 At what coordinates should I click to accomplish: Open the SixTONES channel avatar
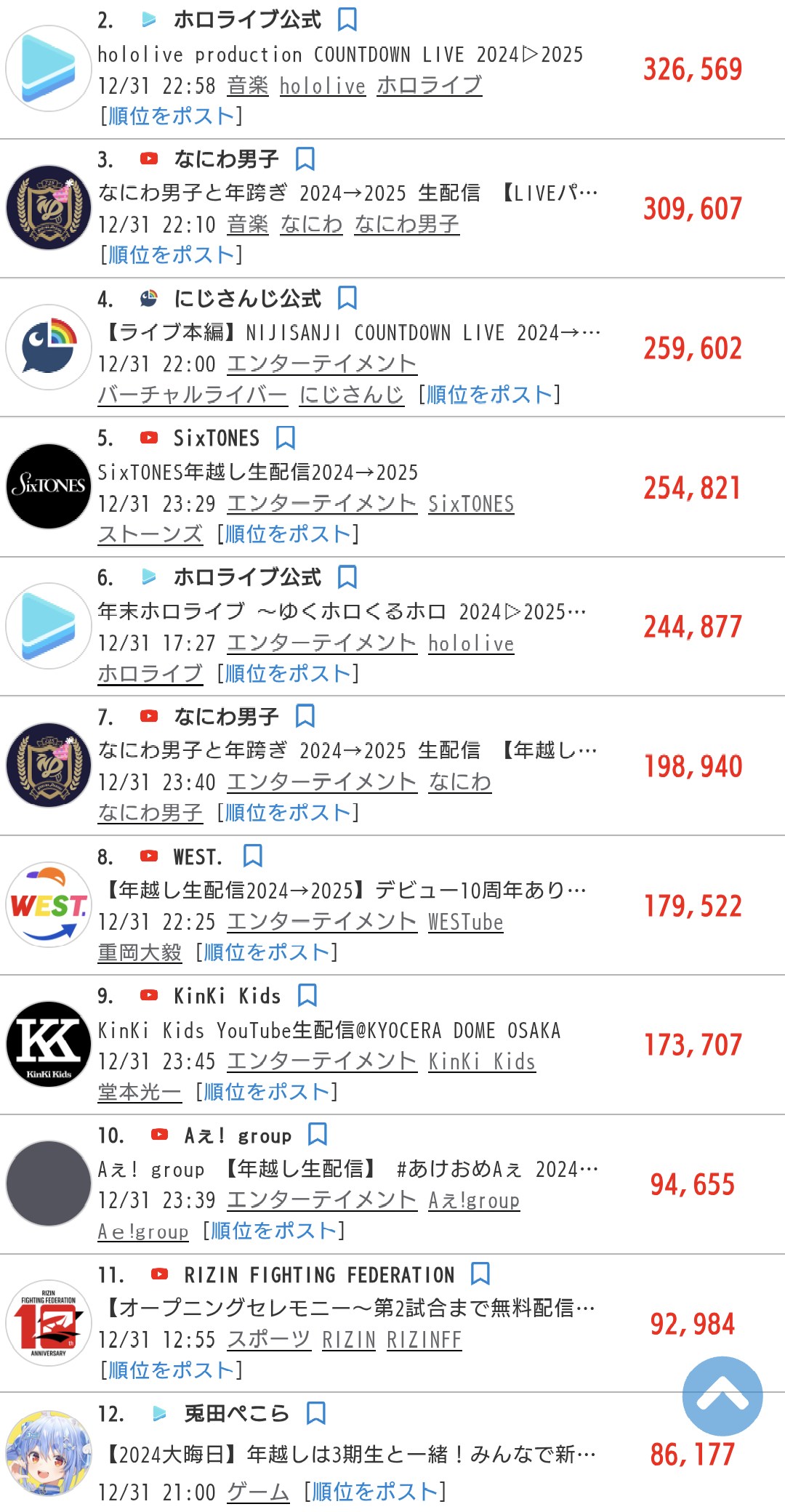pyautogui.click(x=49, y=486)
